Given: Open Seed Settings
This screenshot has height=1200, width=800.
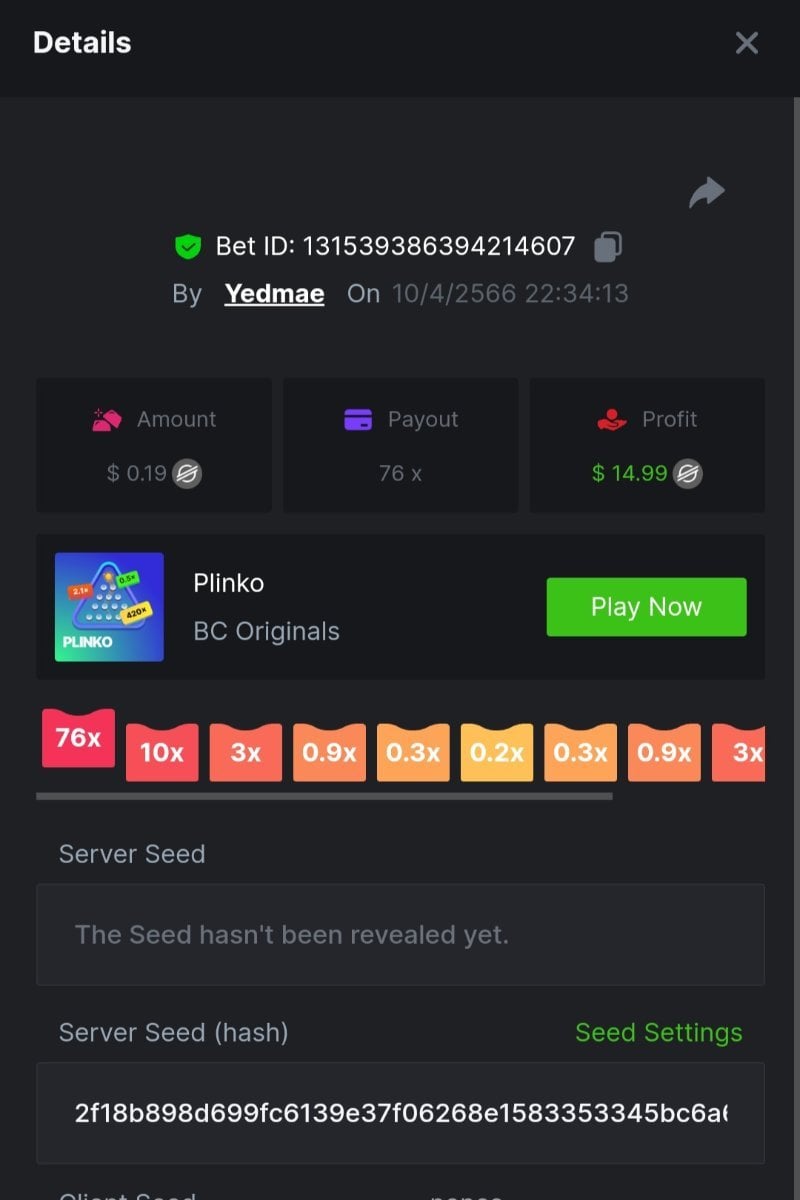Looking at the screenshot, I should [658, 1032].
